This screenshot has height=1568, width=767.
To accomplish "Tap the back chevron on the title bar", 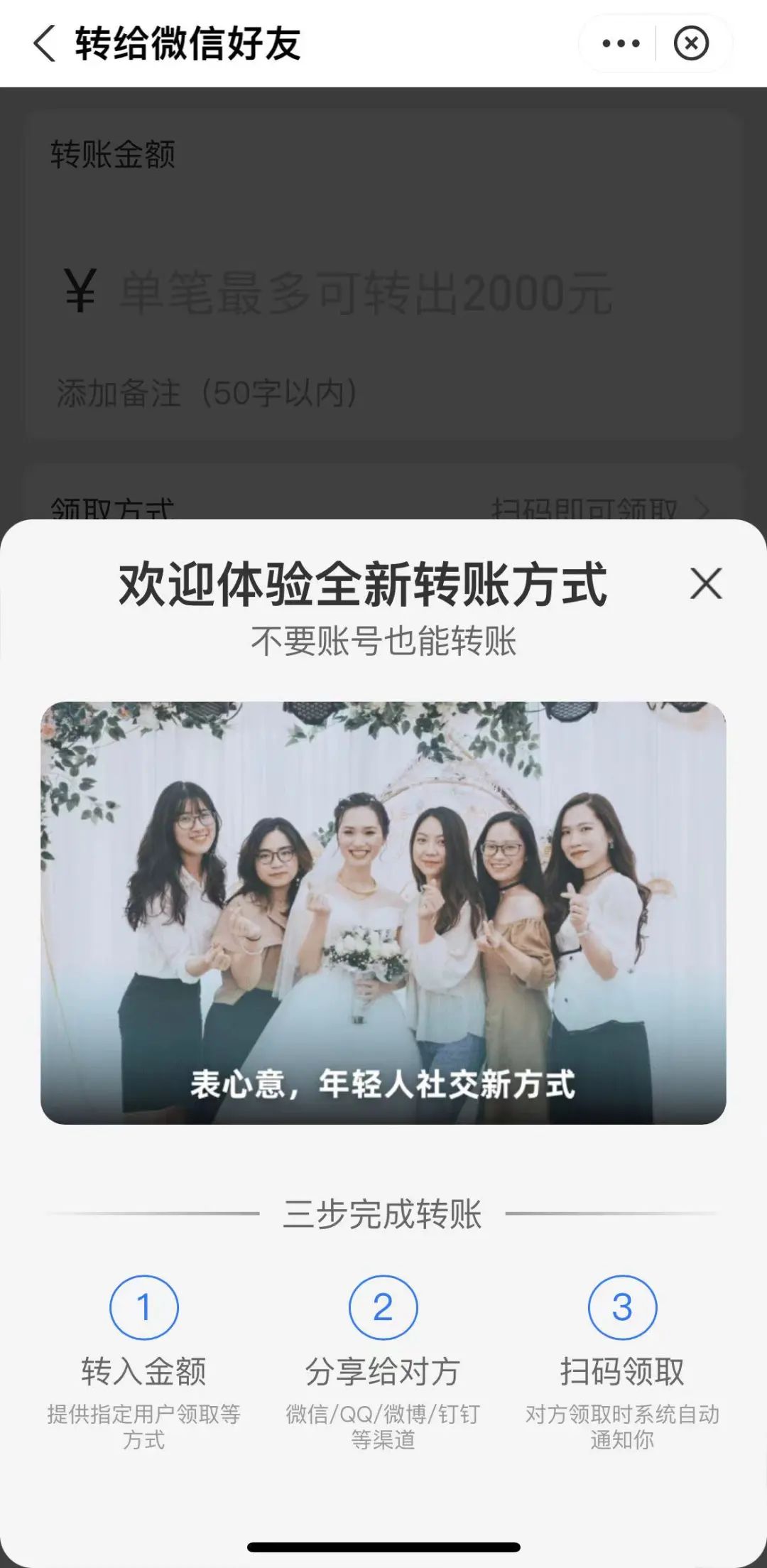I will coord(44,43).
